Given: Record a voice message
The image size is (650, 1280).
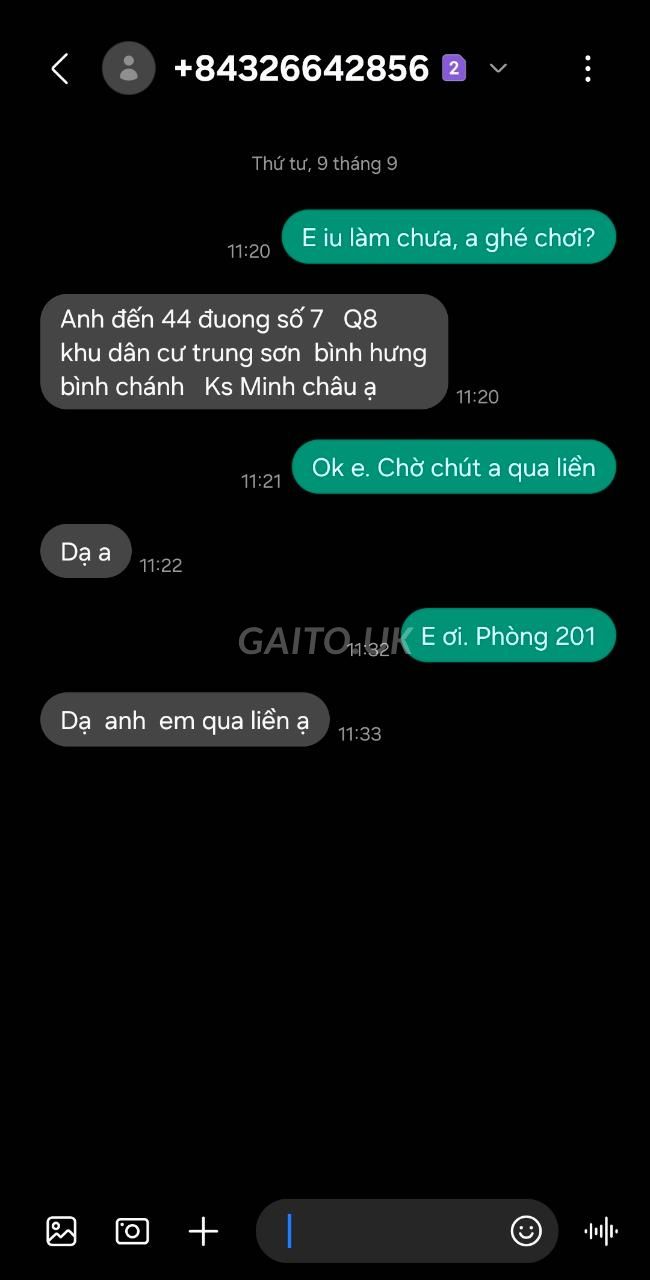Looking at the screenshot, I should (x=601, y=1231).
